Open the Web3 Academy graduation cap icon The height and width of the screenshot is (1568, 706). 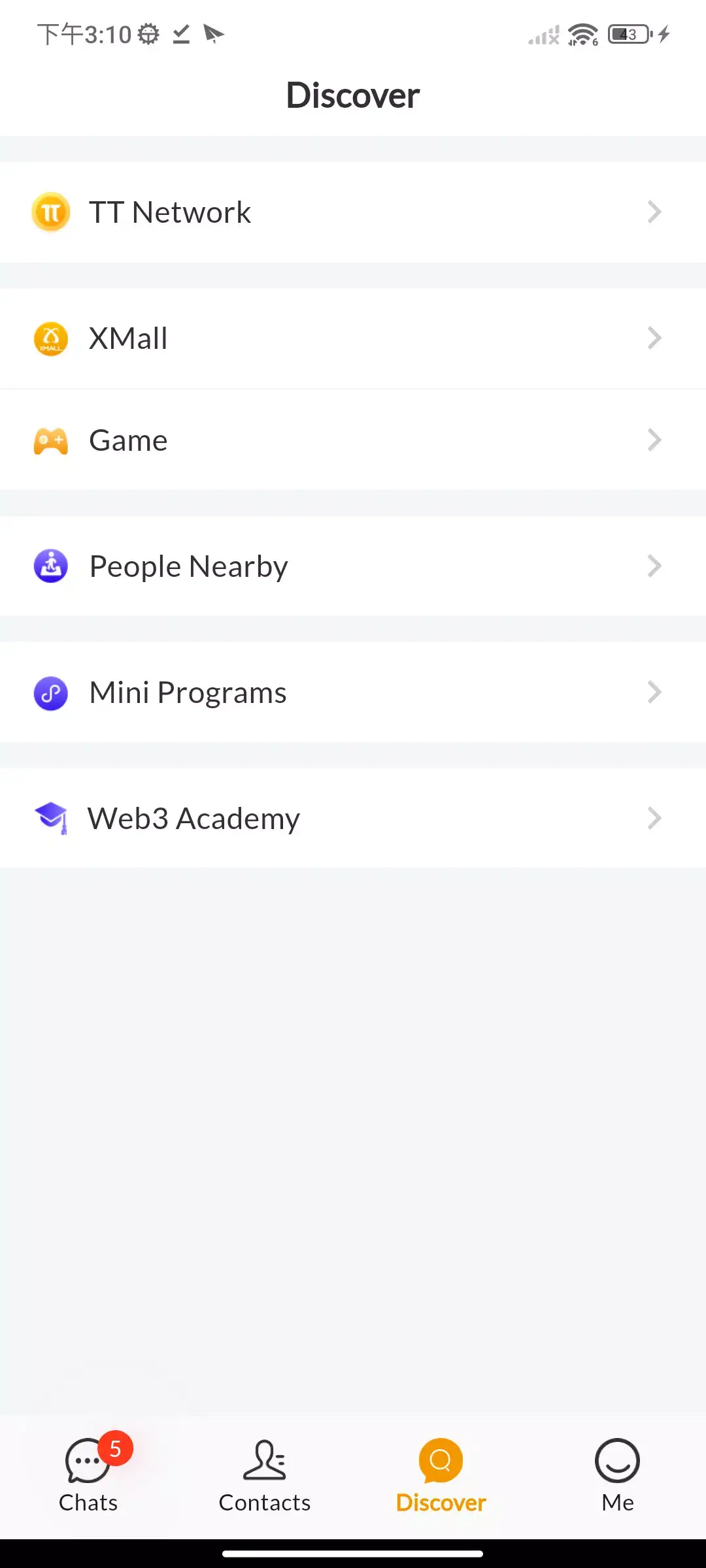click(x=50, y=818)
